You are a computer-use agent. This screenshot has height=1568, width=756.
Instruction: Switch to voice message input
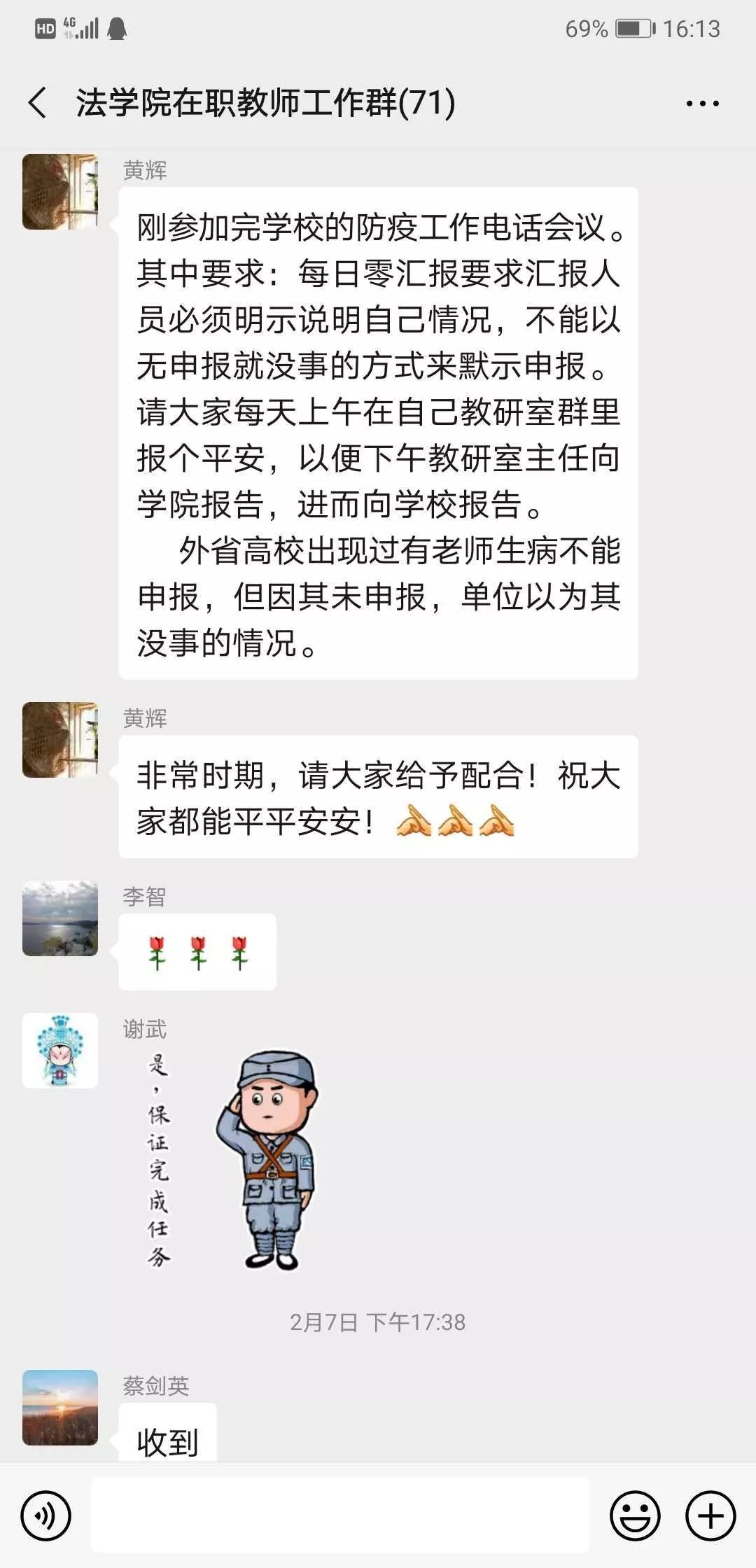pyautogui.click(x=46, y=1515)
